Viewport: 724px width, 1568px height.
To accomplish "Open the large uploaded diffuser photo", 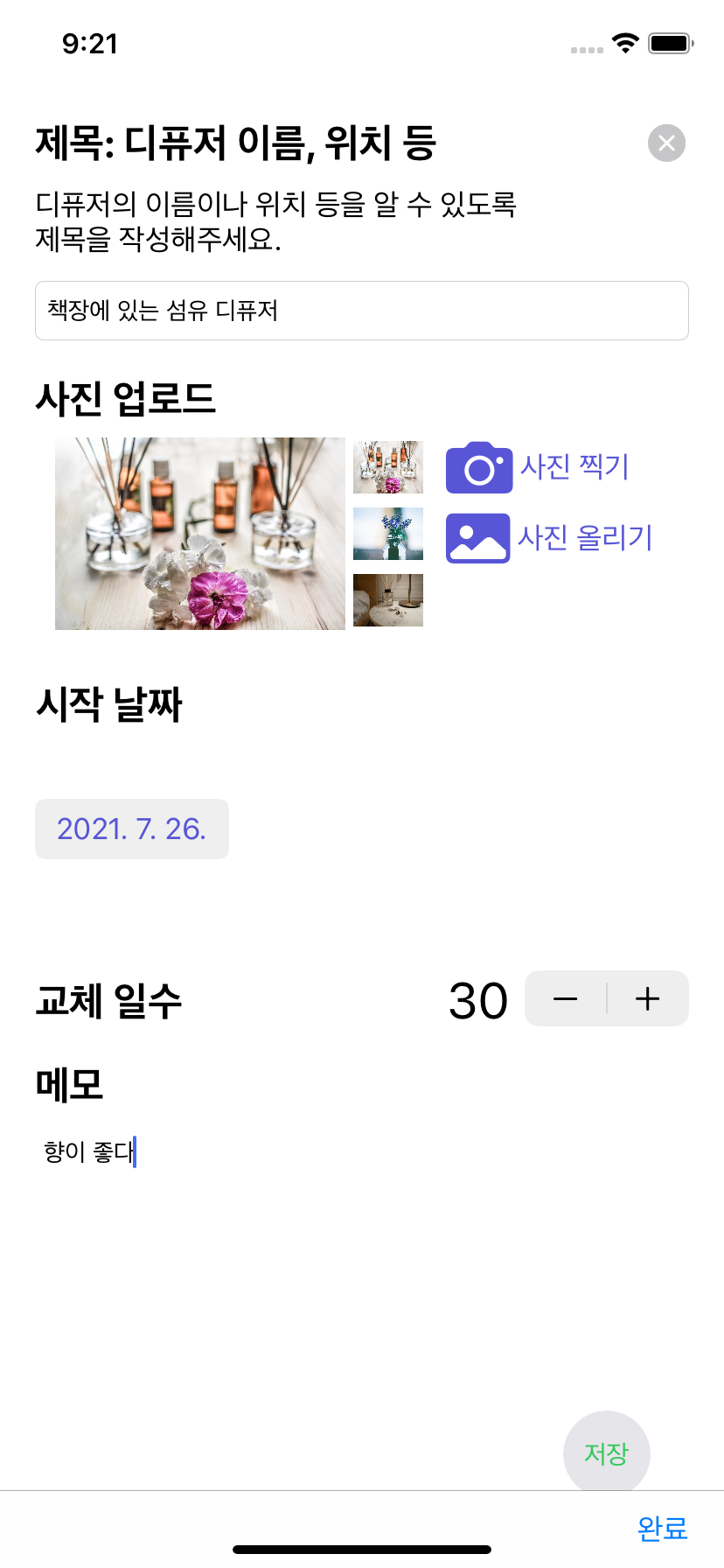I will click(200, 534).
